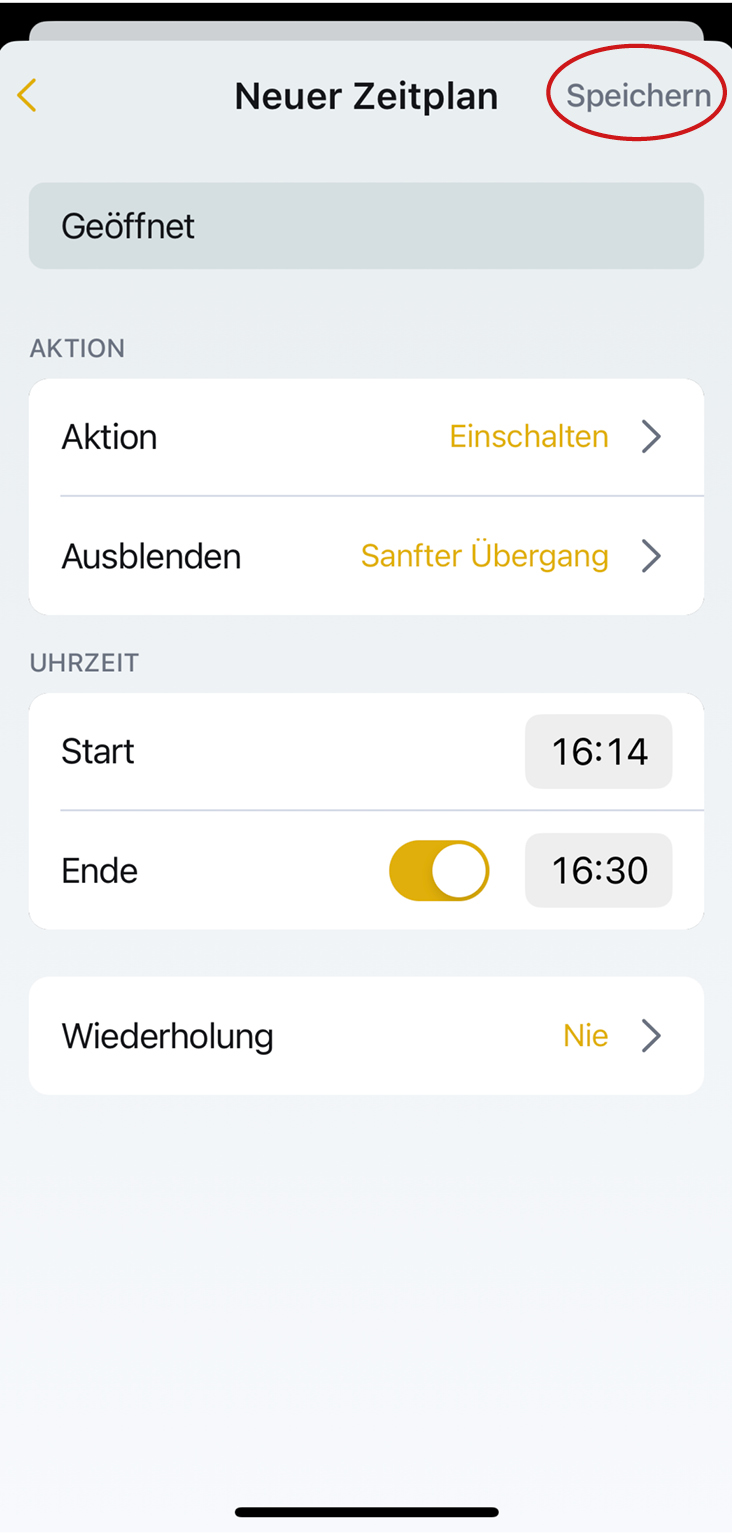Open the Ausblenden transition setting
Screen dimensions: 732x1535
(366, 556)
